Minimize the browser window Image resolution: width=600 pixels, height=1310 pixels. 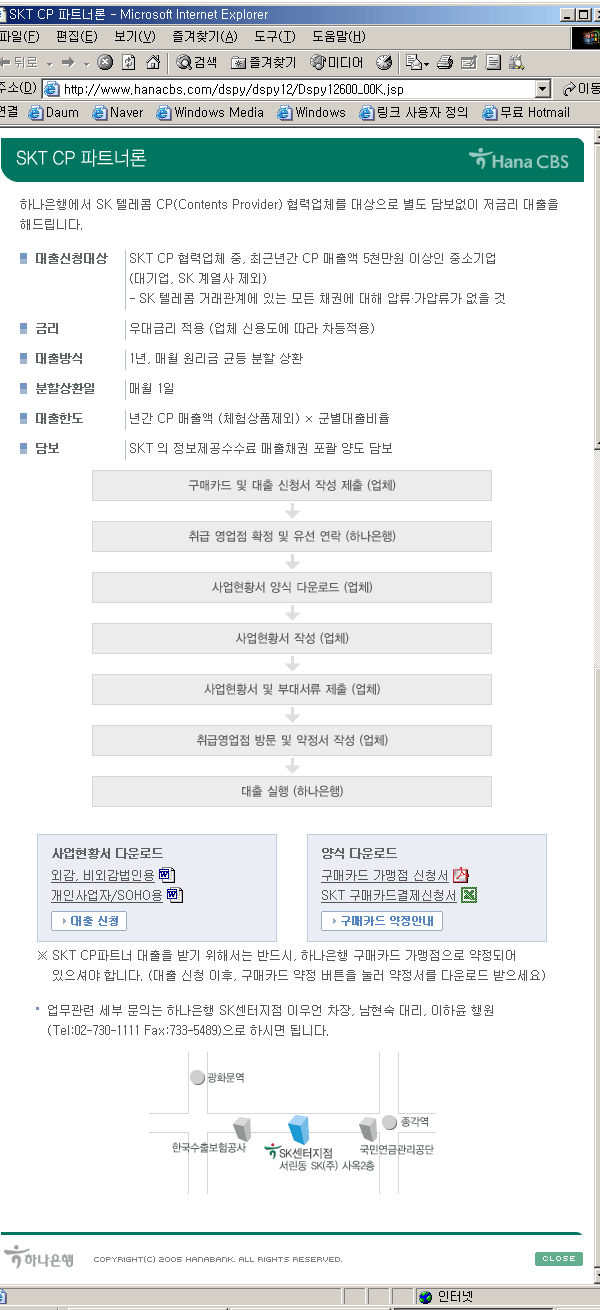[x=567, y=14]
